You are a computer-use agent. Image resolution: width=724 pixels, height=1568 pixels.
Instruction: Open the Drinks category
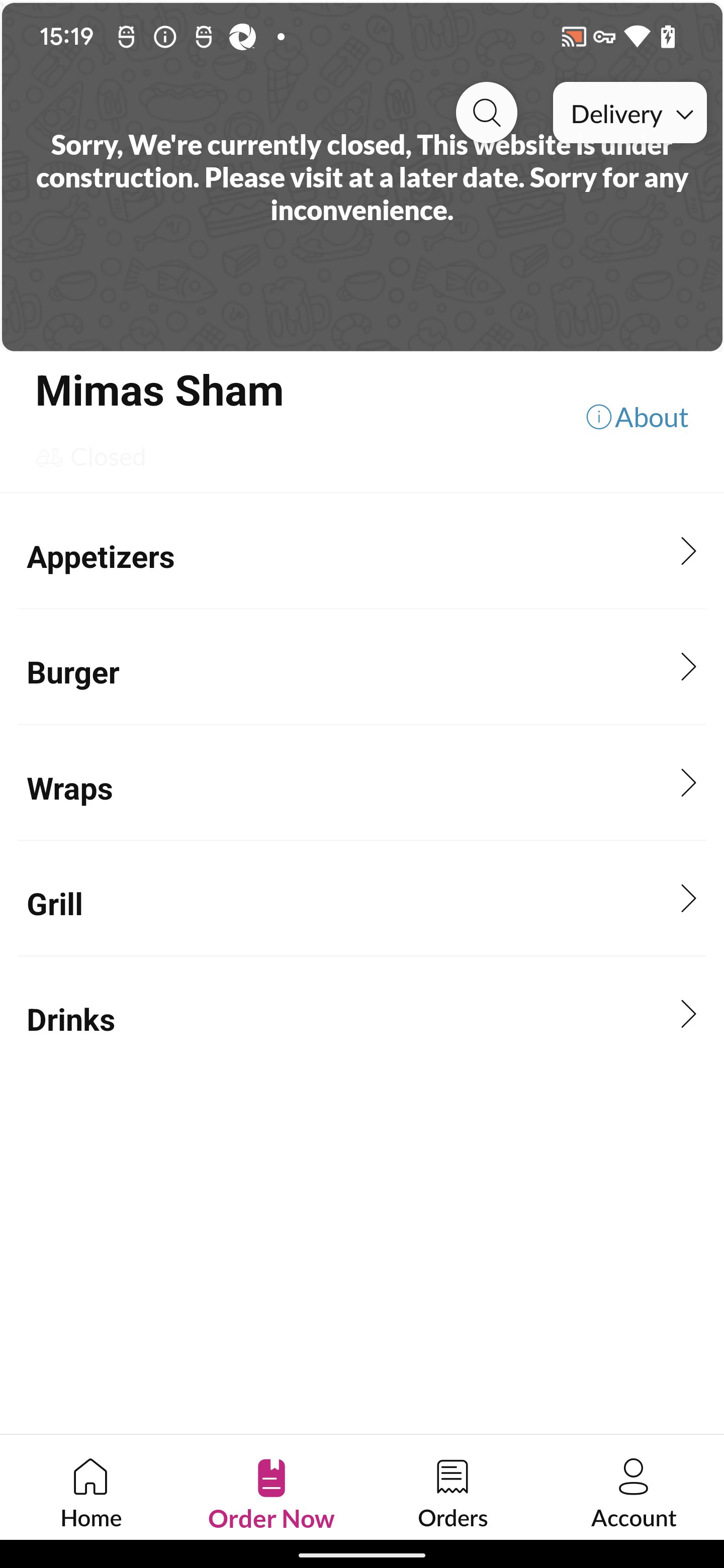(361, 1019)
